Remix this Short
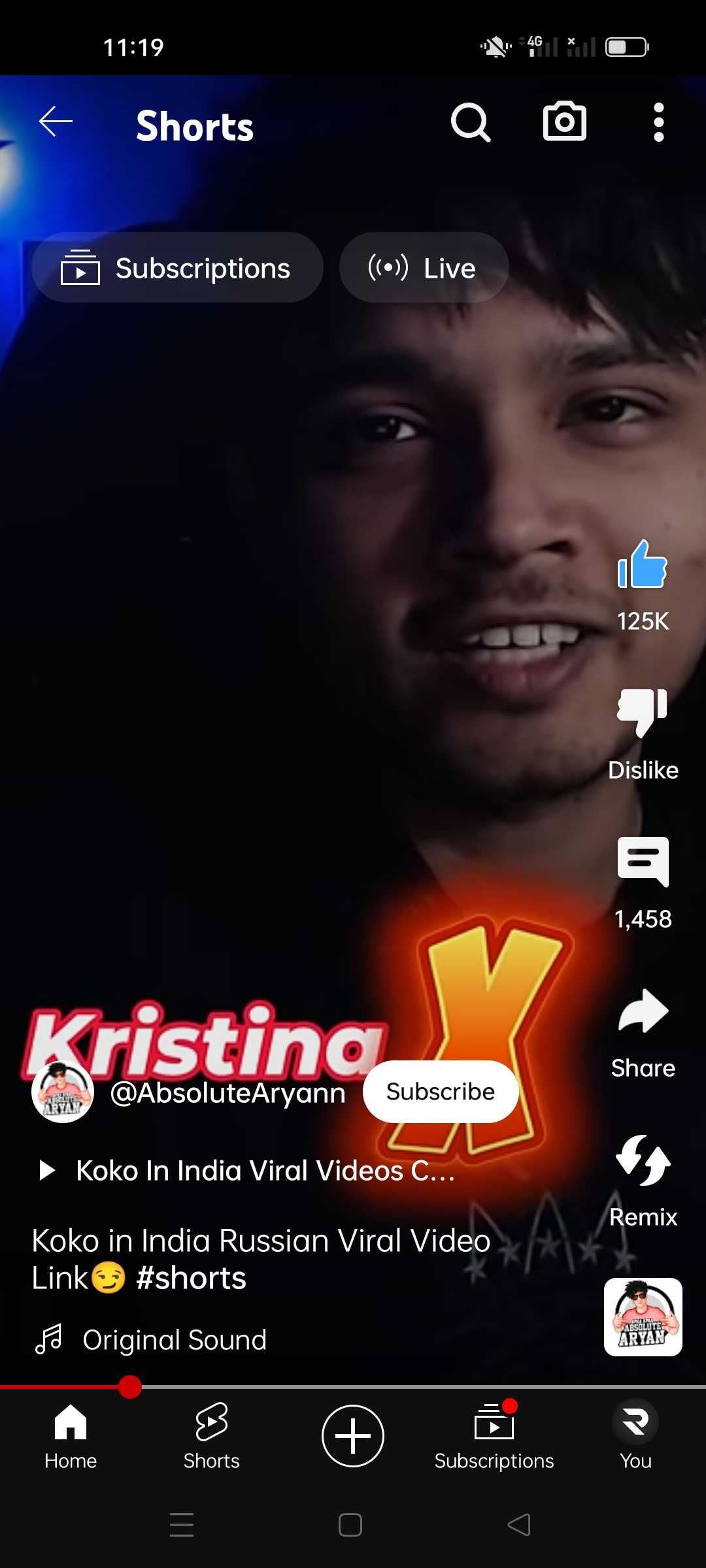The width and height of the screenshot is (706, 1568). [643, 1162]
